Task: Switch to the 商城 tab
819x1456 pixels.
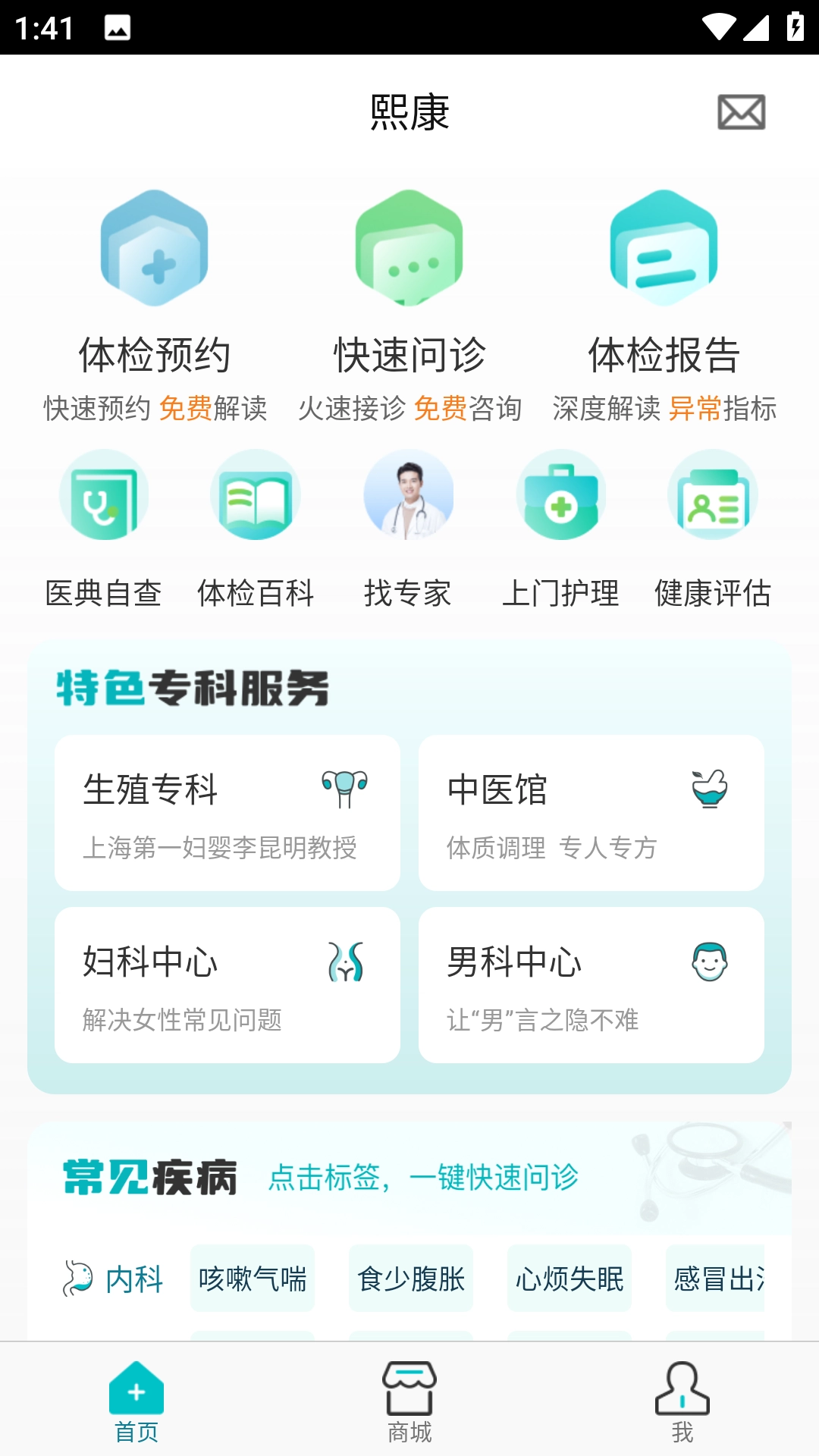Action: point(409,1401)
